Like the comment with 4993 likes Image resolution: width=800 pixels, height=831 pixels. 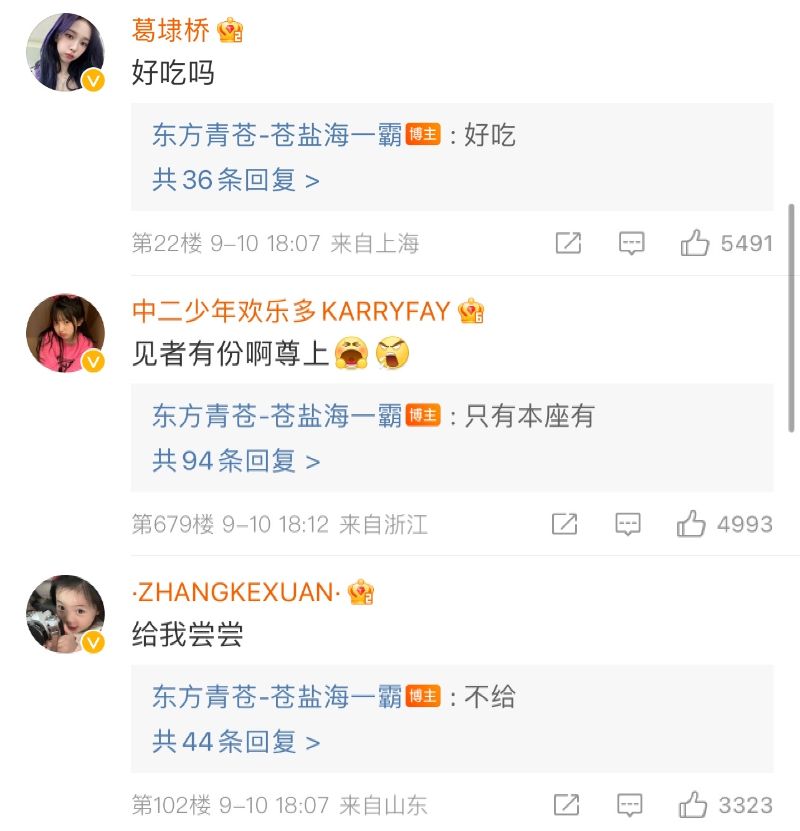tap(692, 524)
